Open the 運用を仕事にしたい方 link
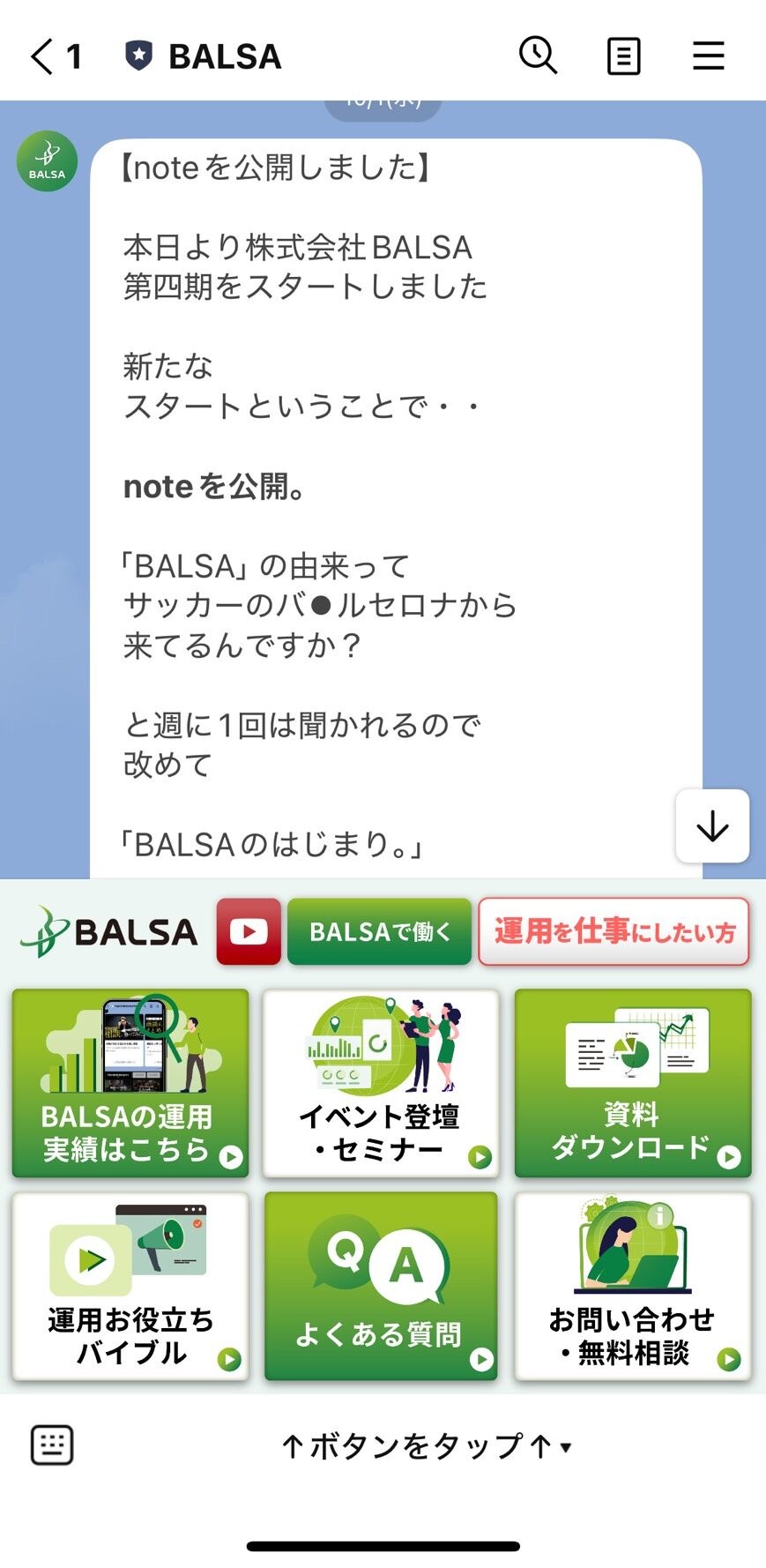Image resolution: width=766 pixels, height=1568 pixels. pos(614,931)
